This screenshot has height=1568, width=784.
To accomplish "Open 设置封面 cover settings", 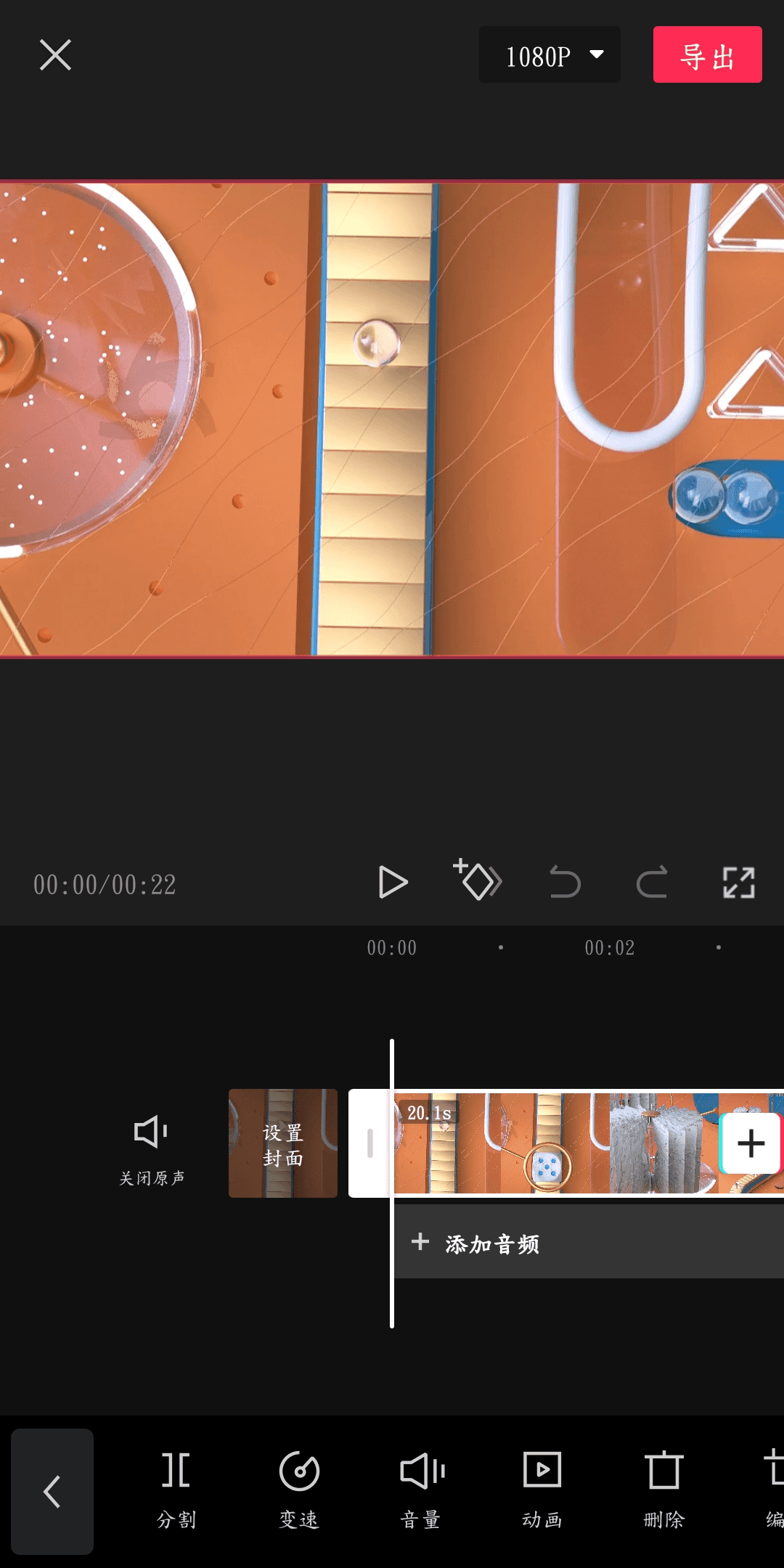I will point(283,1143).
